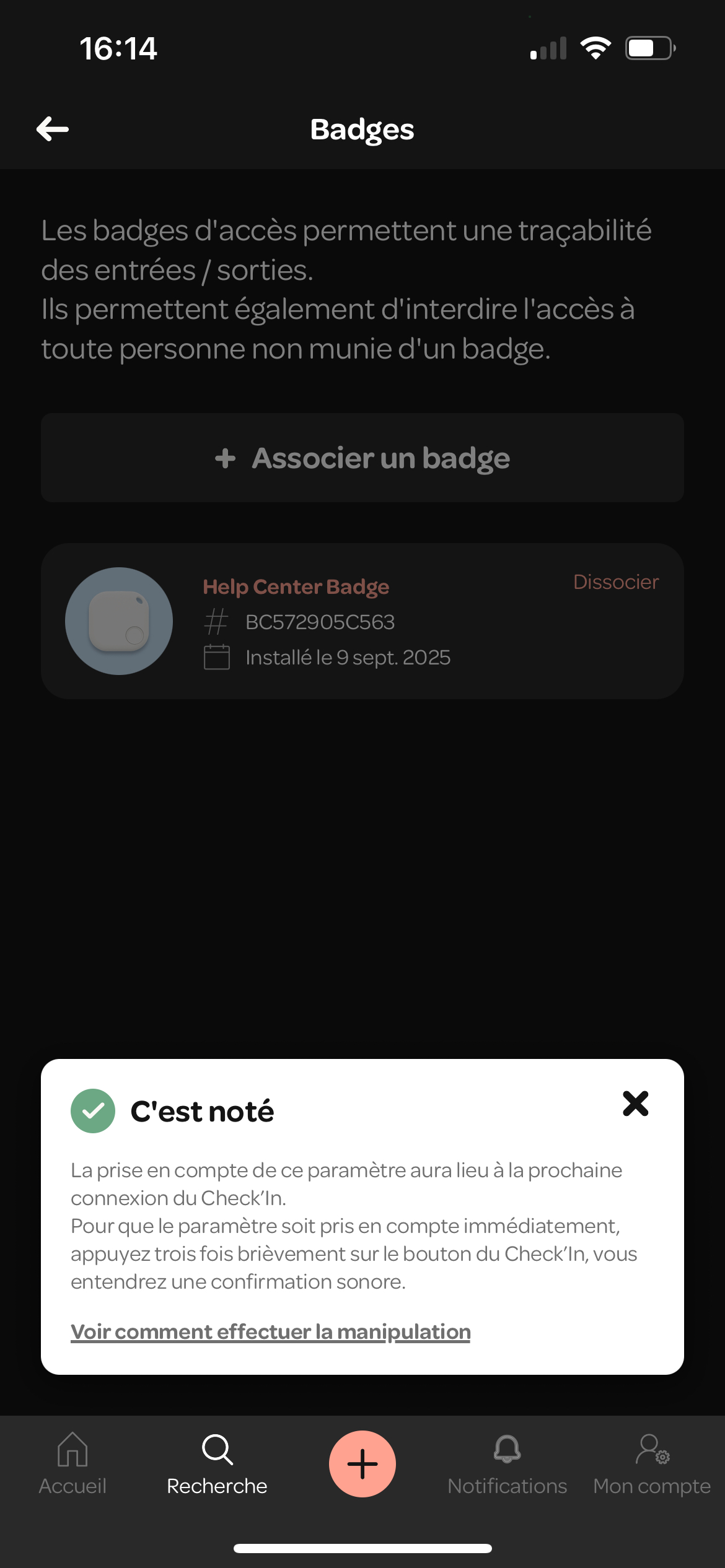Dissociate the Help Center Badge

[615, 582]
